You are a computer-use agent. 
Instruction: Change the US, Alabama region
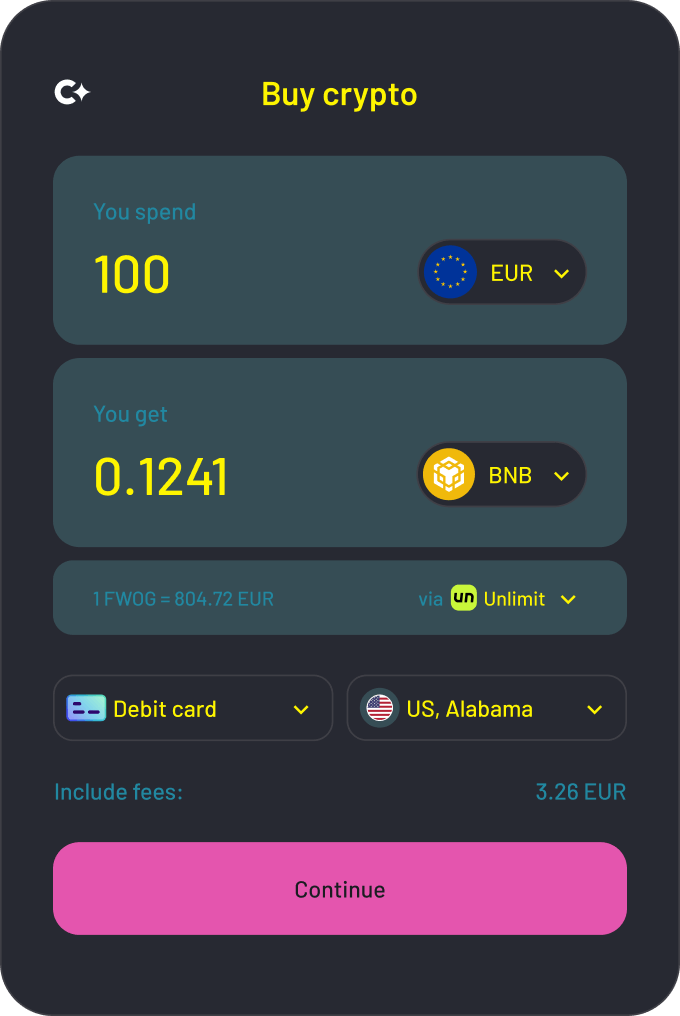486,709
